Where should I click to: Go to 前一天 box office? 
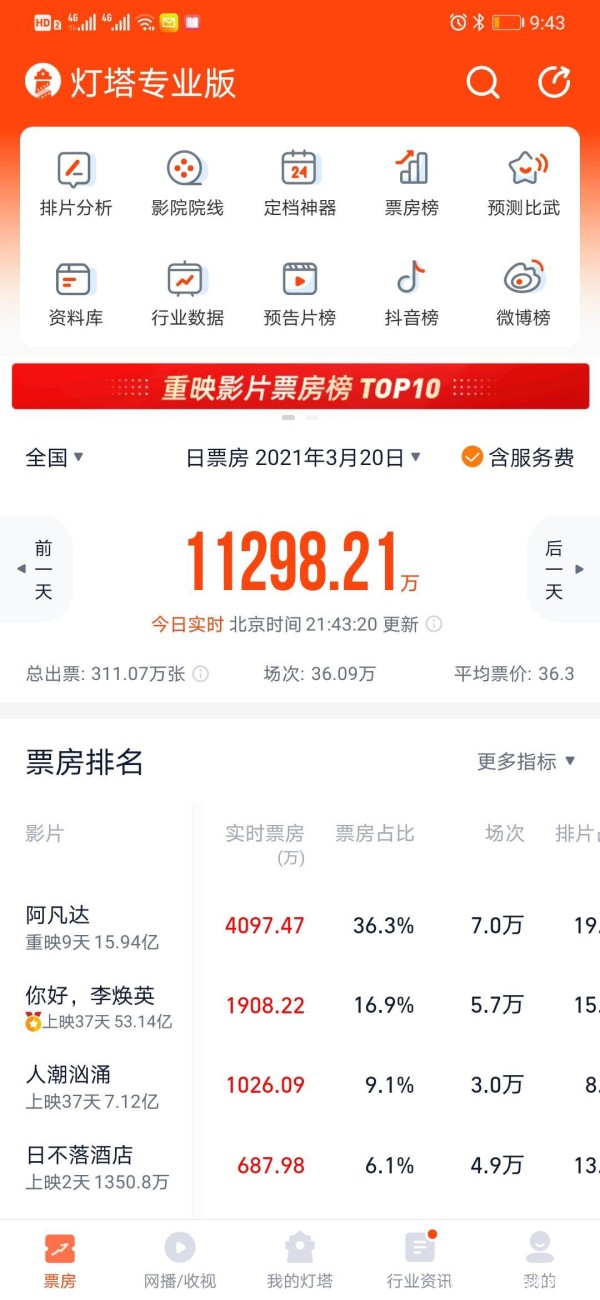[x=38, y=569]
